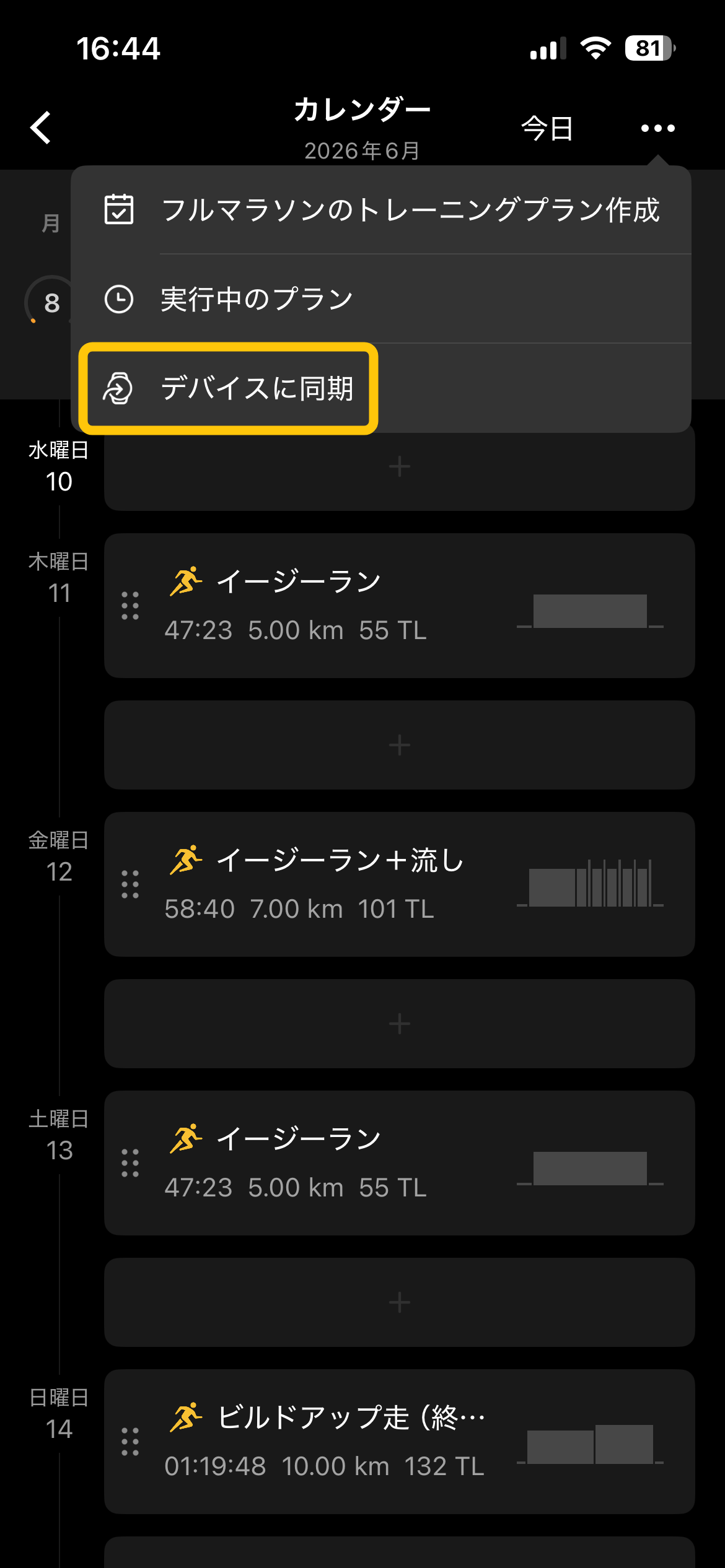Open Sunday 14 ビルドアップ走 workout card
Screen dimensions: 725x1568
[400, 1442]
